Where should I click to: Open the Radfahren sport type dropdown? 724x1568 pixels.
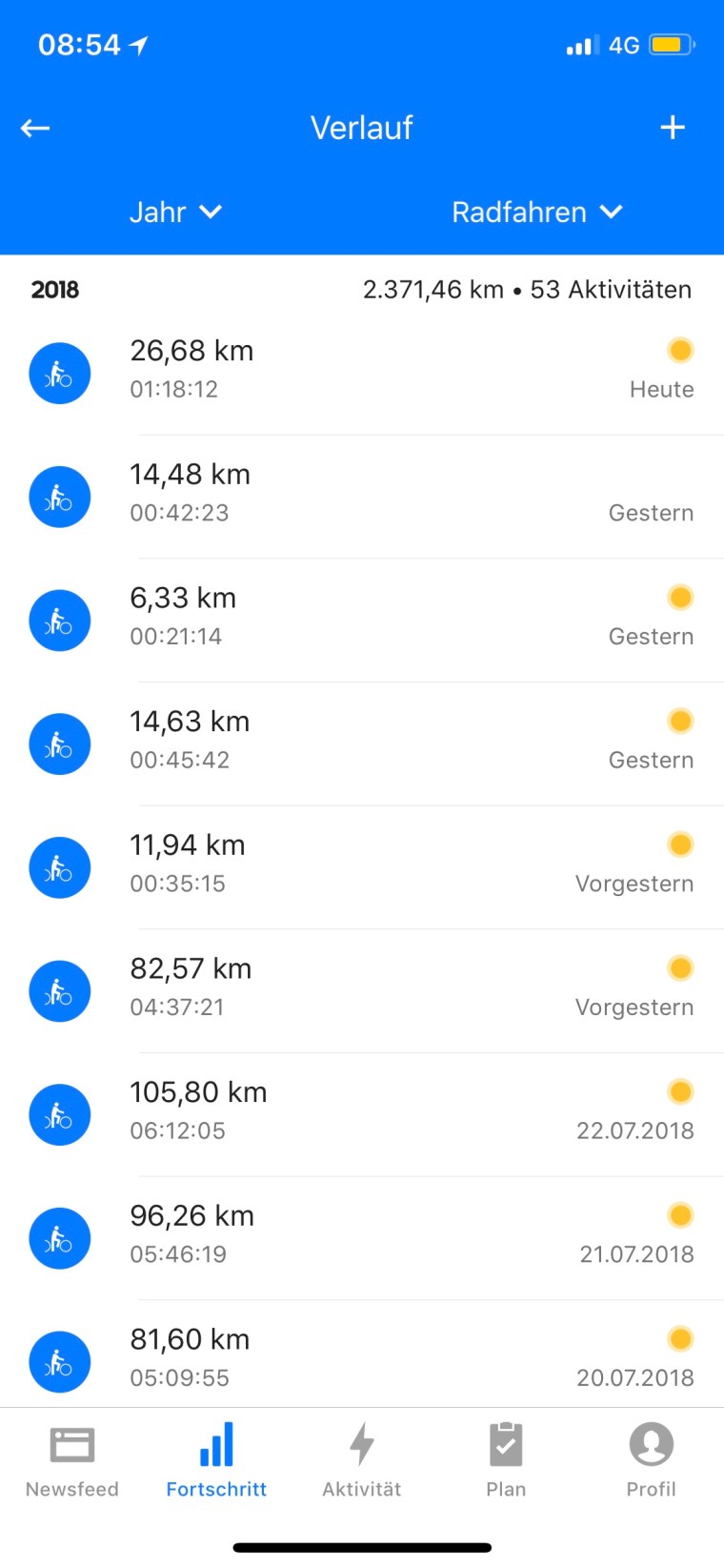pos(536,212)
